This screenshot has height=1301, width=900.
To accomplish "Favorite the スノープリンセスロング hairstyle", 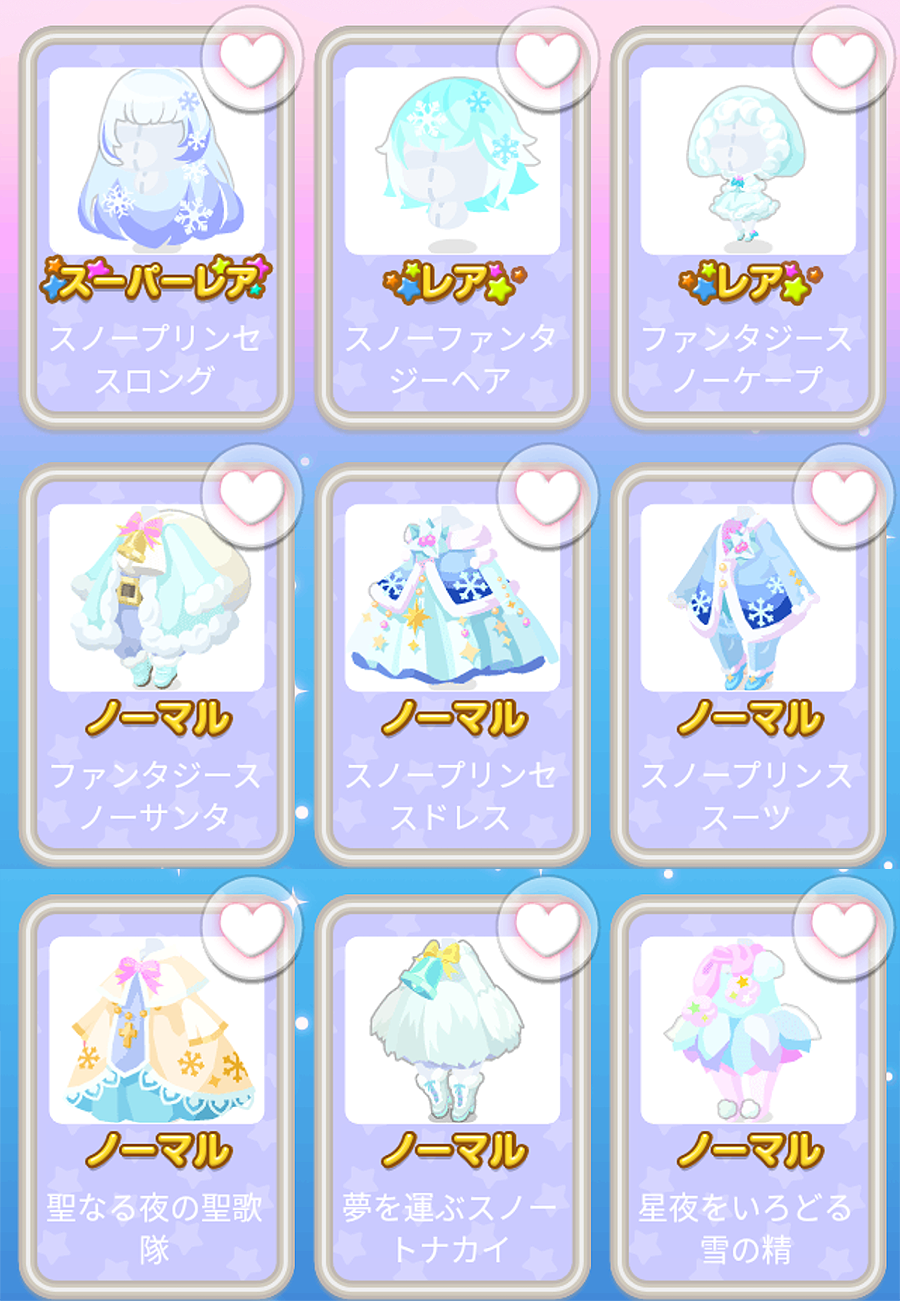I will pyautogui.click(x=252, y=59).
